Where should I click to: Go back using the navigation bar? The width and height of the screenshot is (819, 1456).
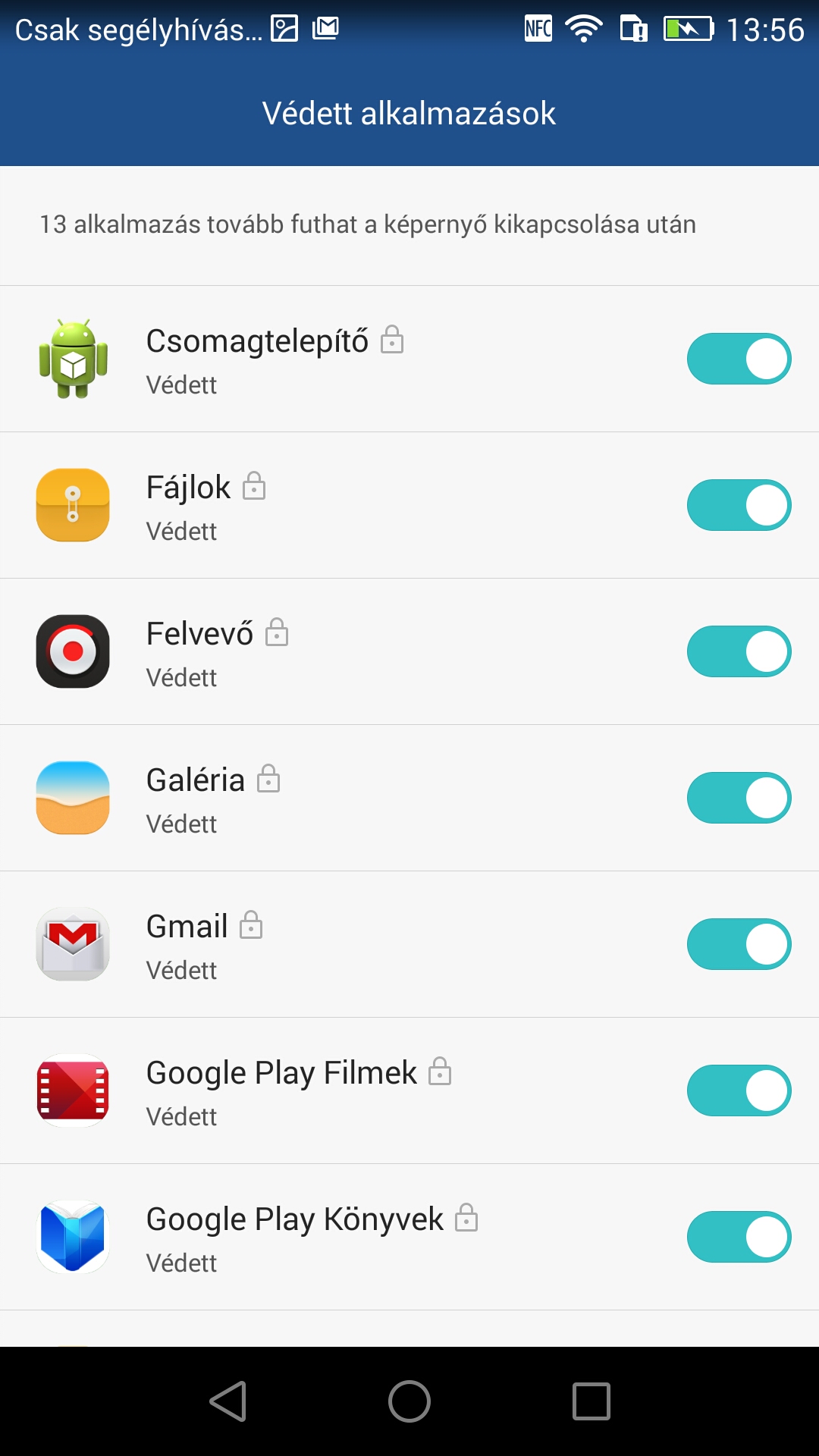[x=228, y=1401]
